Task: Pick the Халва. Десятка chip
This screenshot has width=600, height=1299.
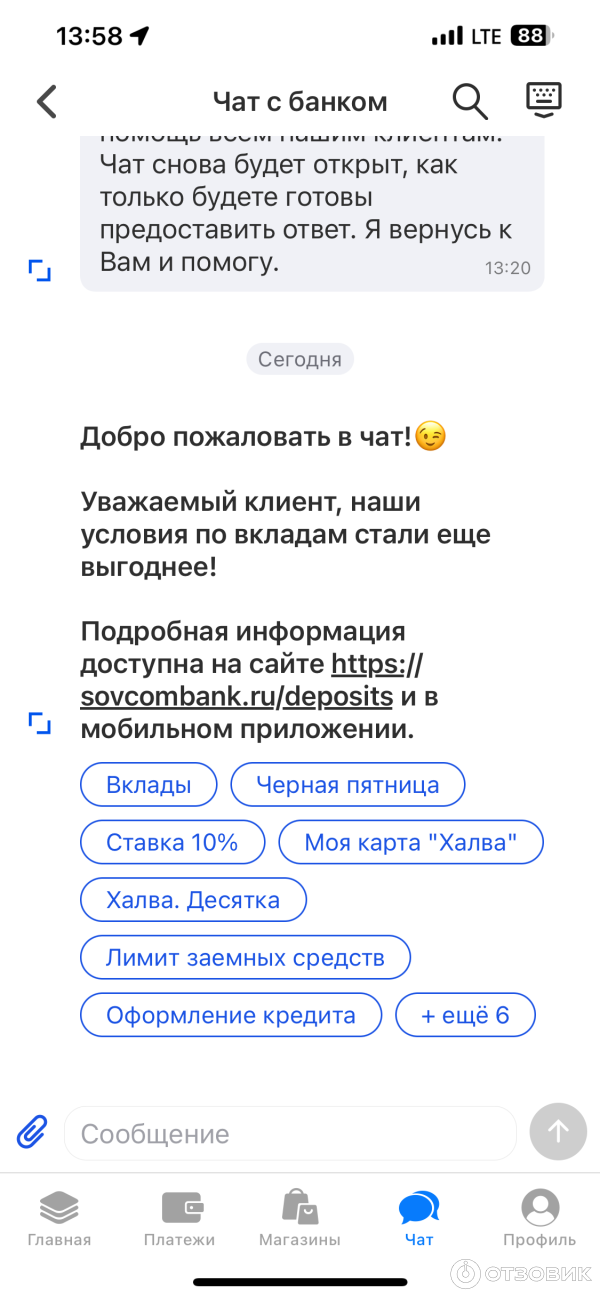Action: pyautogui.click(x=193, y=900)
